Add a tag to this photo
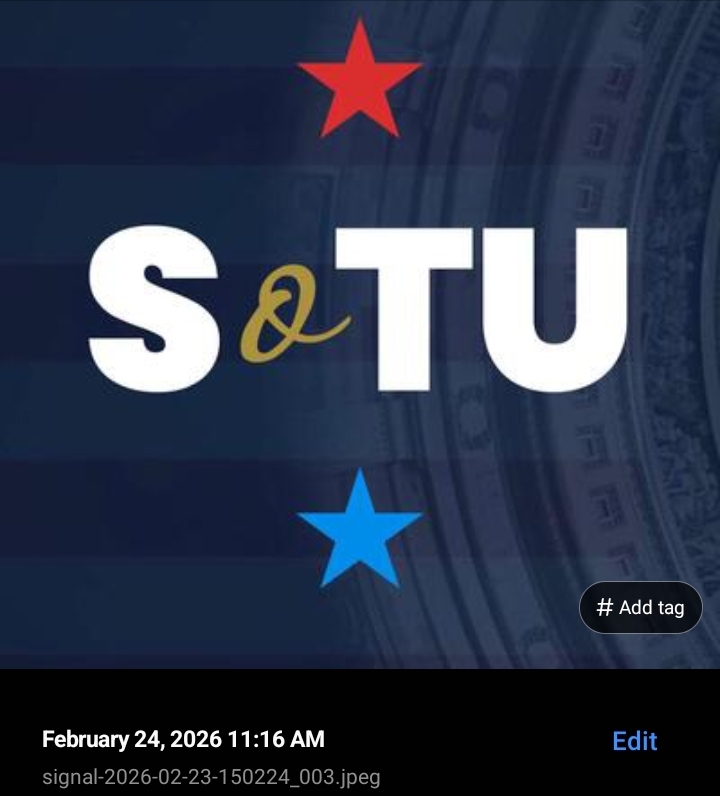This screenshot has width=720, height=796. 641,607
